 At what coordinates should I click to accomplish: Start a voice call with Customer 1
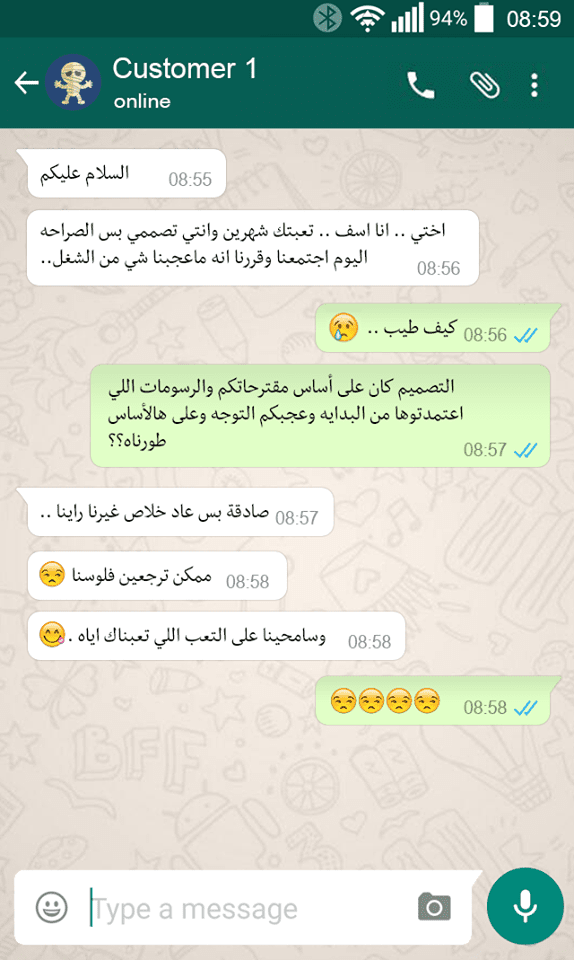(x=421, y=85)
